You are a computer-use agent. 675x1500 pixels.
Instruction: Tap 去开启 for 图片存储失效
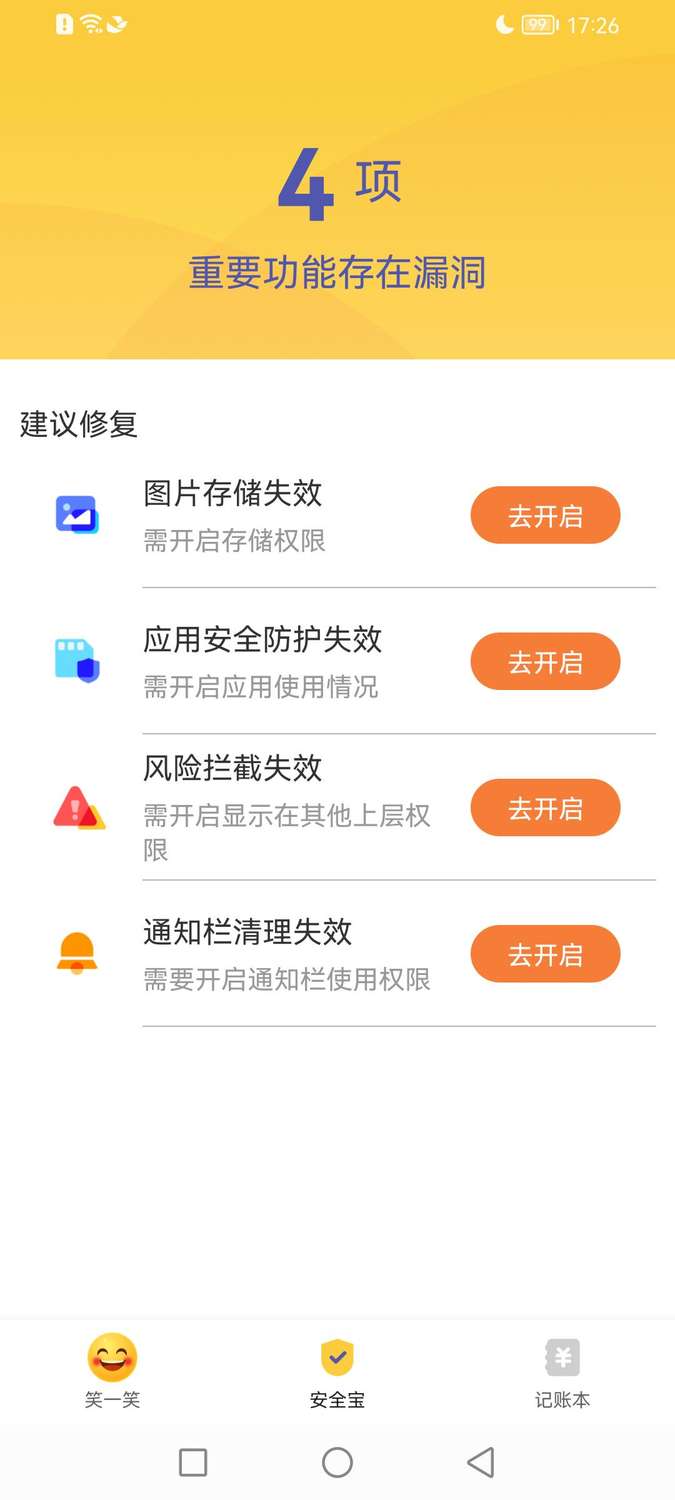coord(545,516)
